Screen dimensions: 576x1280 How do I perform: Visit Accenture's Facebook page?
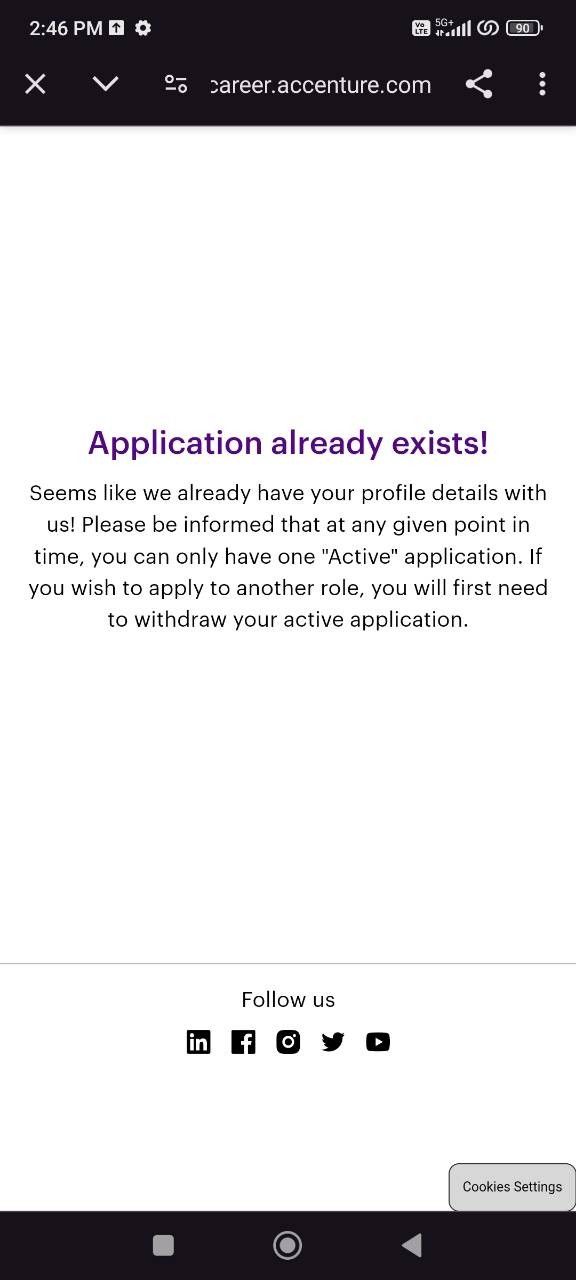[x=243, y=1042]
